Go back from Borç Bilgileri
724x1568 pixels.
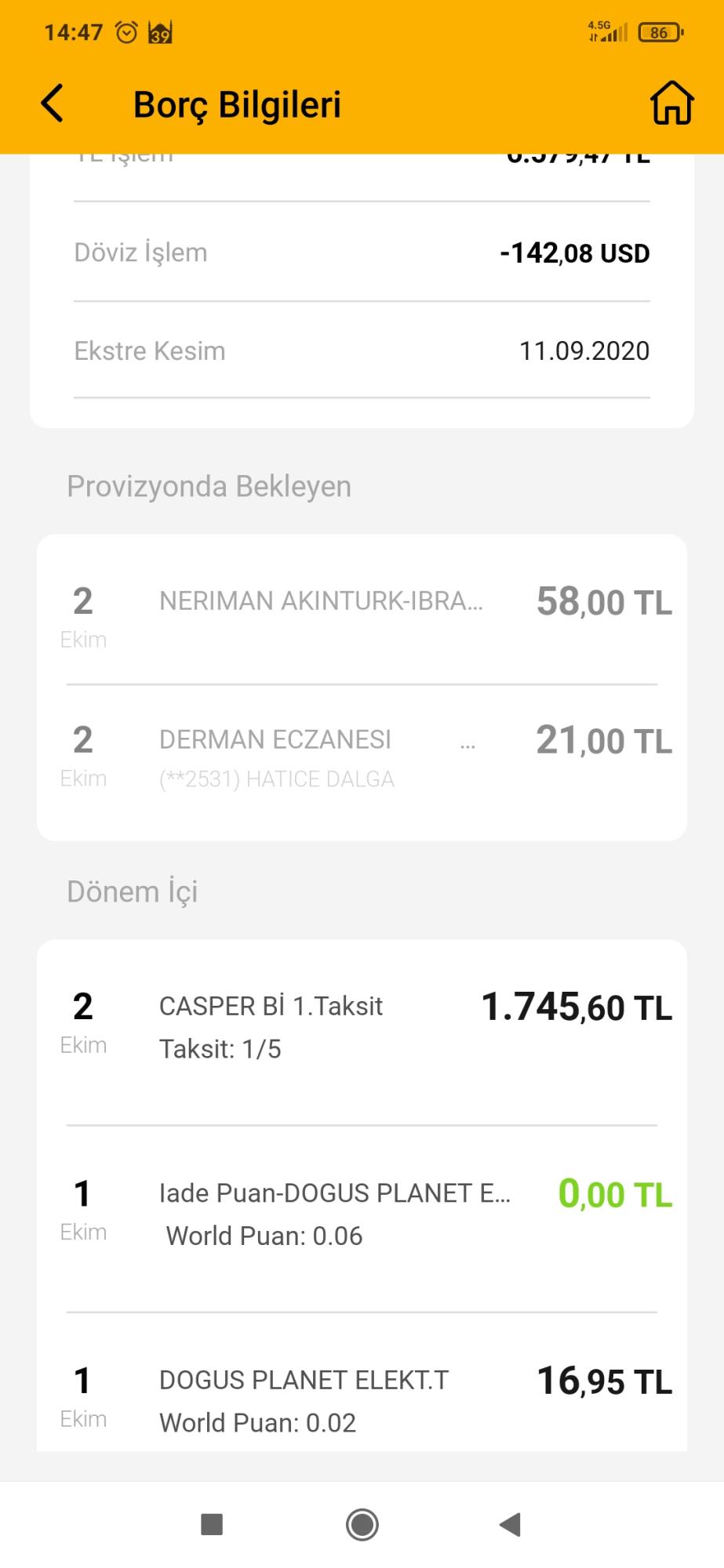click(52, 103)
